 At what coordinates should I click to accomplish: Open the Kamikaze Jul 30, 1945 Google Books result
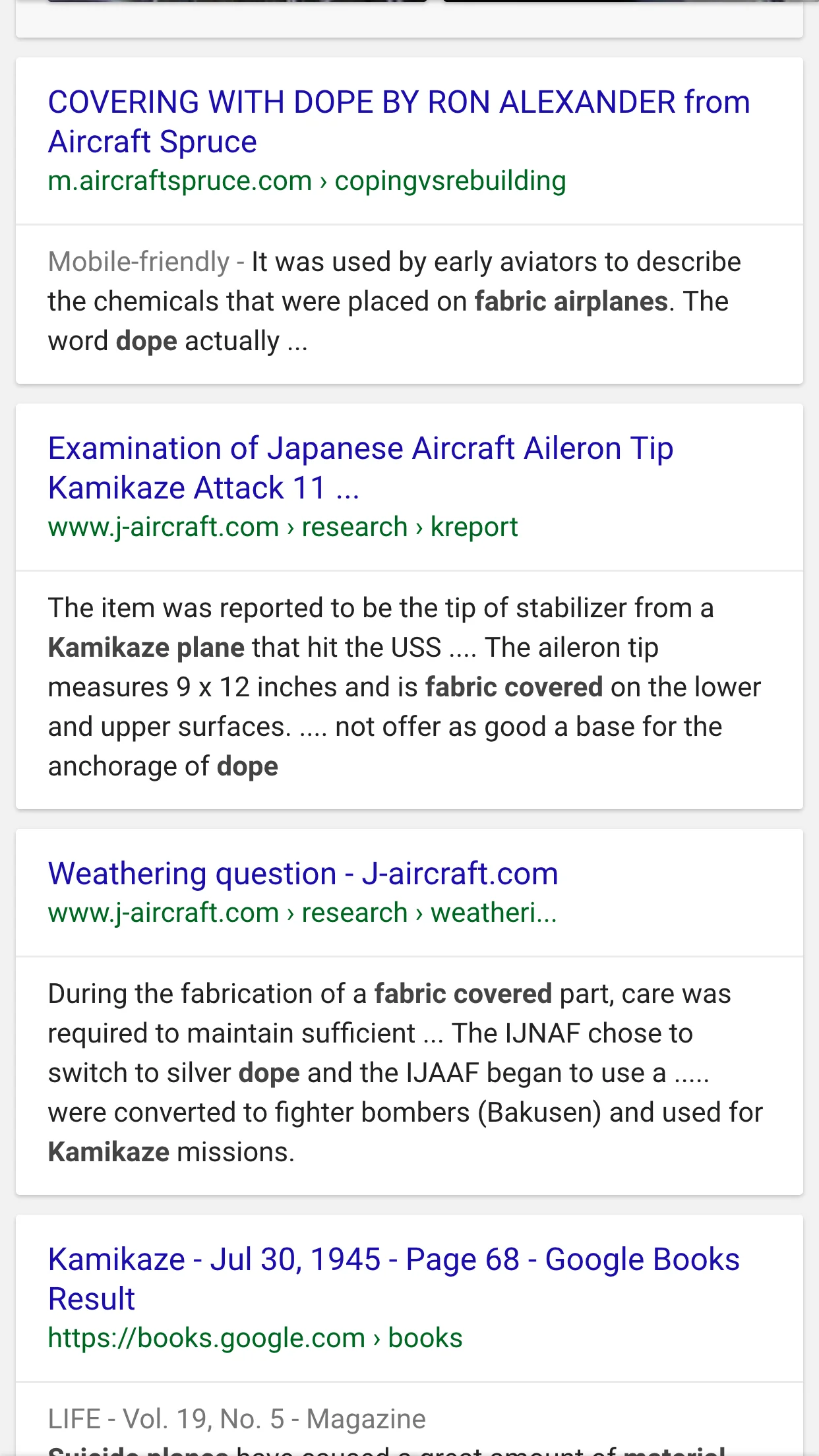click(394, 1279)
